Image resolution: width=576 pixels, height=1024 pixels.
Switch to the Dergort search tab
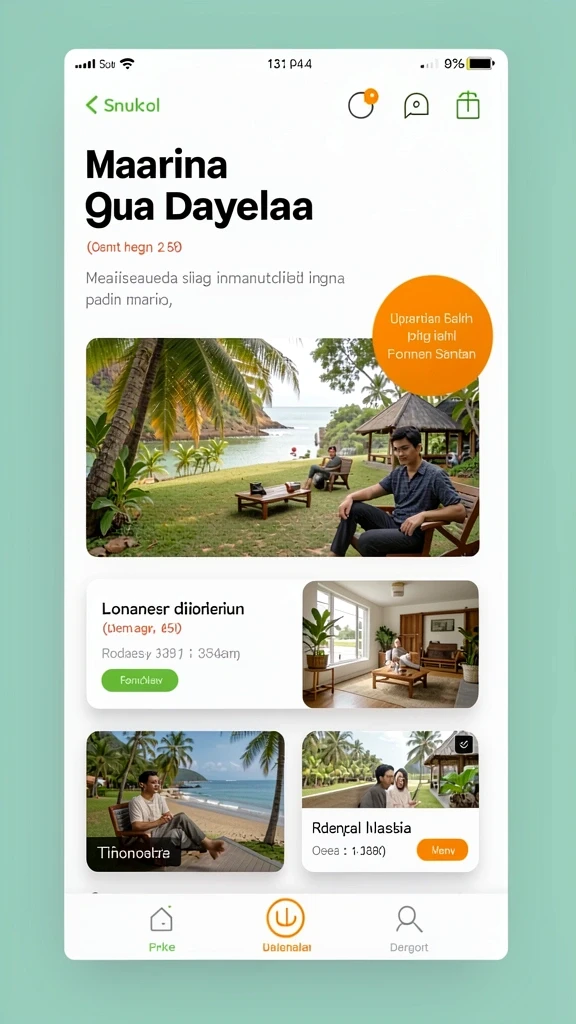[x=409, y=929]
